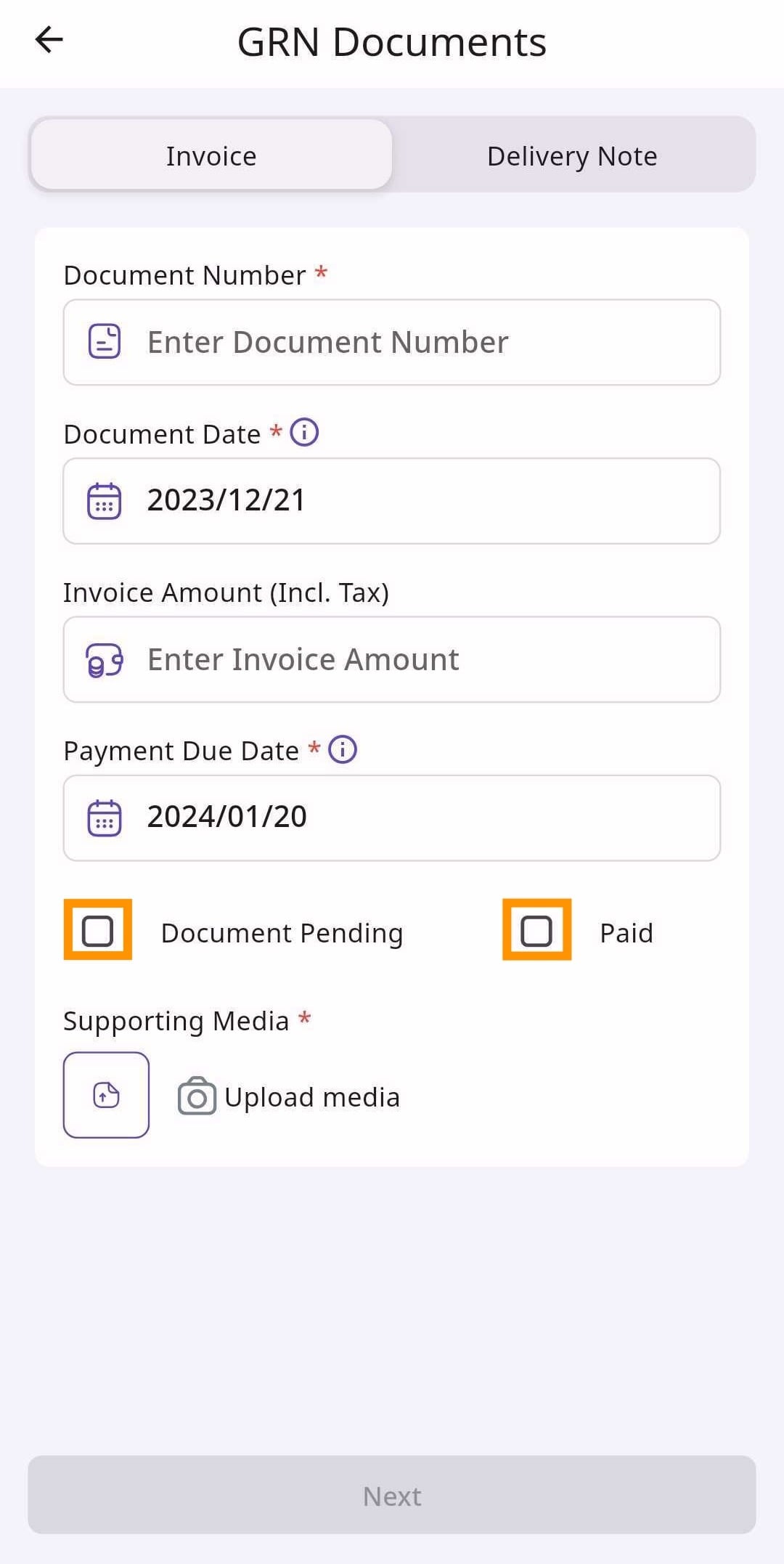This screenshot has height=1564, width=784.
Task: Go back from GRN Documents
Action: [x=49, y=40]
